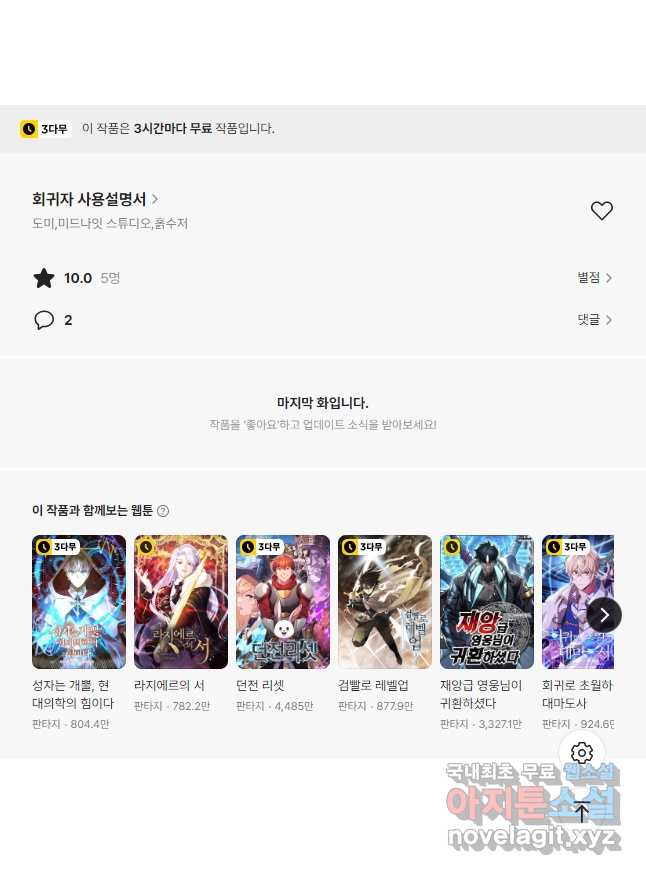Image resolution: width=646 pixels, height=875 pixels.
Task: Open the viewer settings gear icon
Action: pyautogui.click(x=582, y=753)
